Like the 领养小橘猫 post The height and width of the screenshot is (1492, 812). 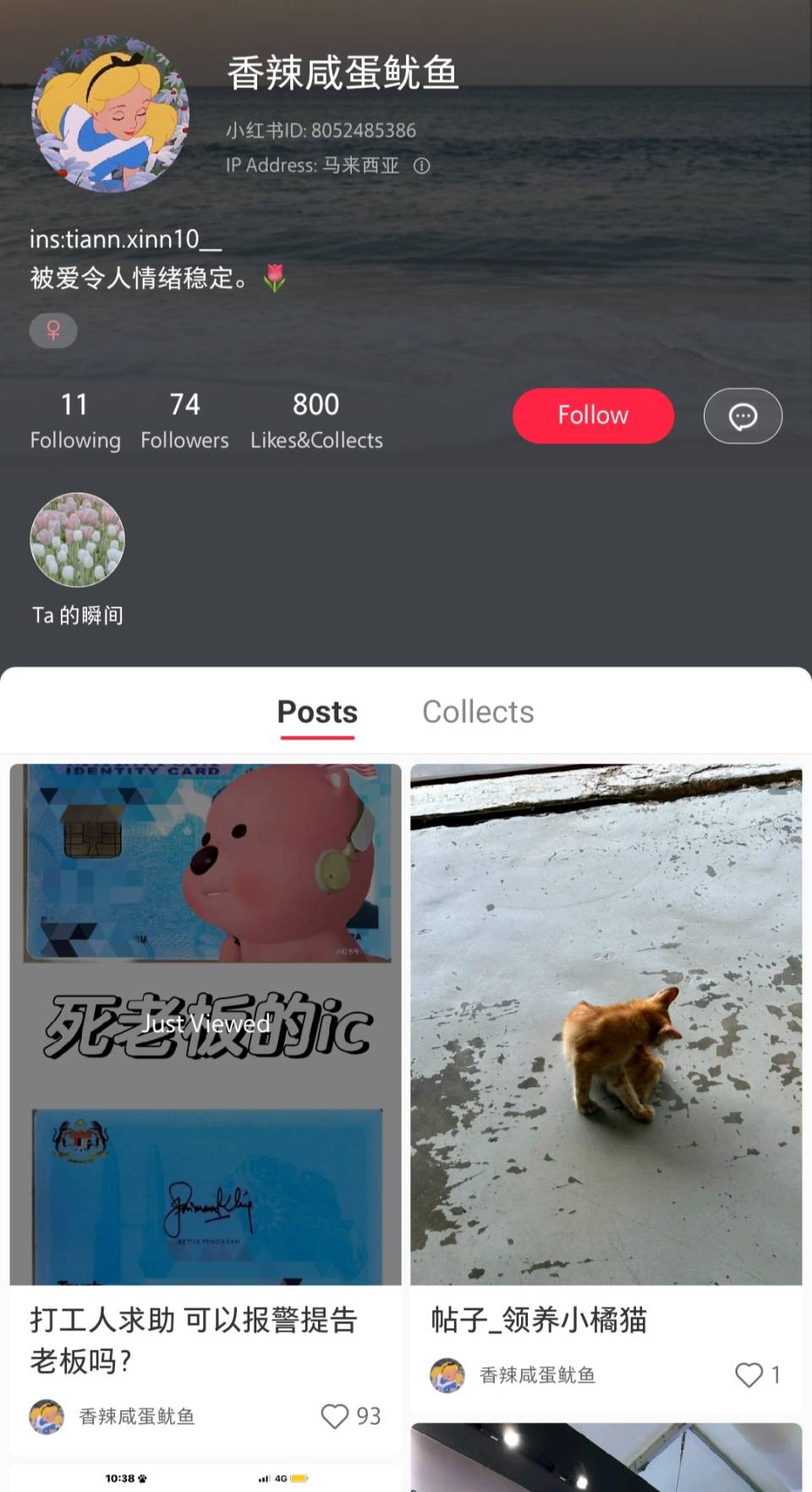click(749, 1374)
